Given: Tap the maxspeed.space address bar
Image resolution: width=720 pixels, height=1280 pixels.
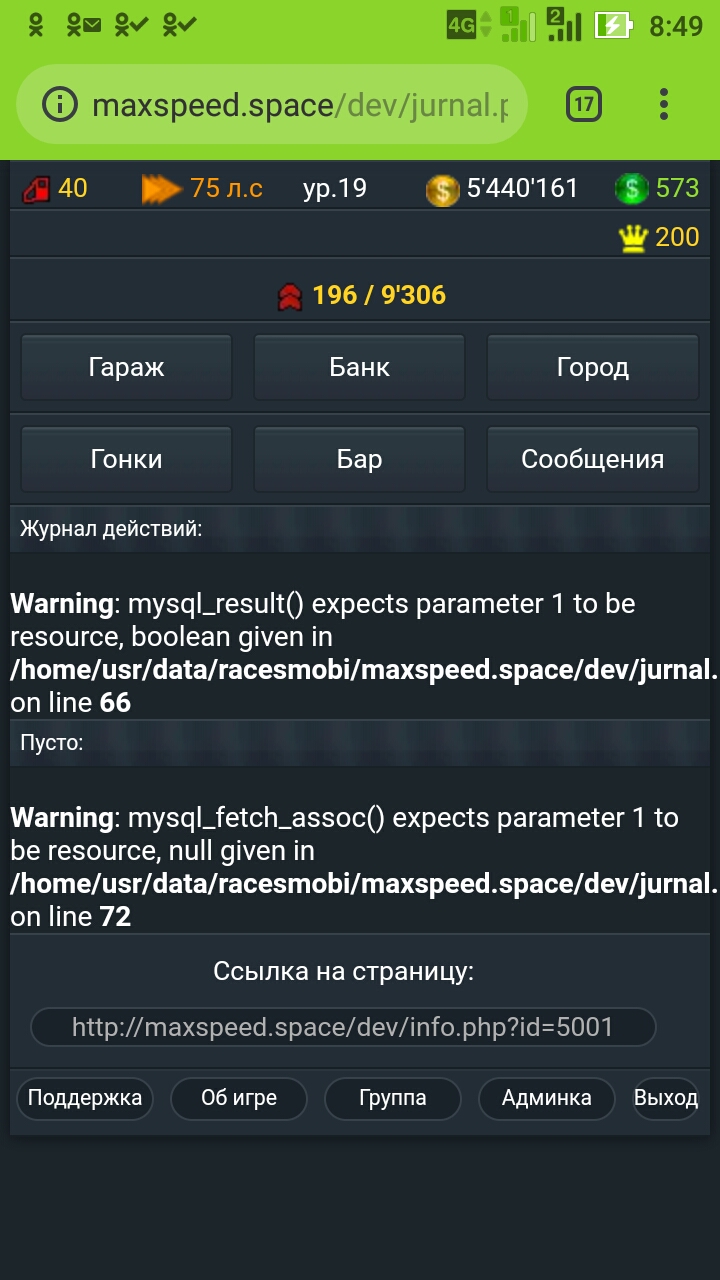Looking at the screenshot, I should 300,105.
